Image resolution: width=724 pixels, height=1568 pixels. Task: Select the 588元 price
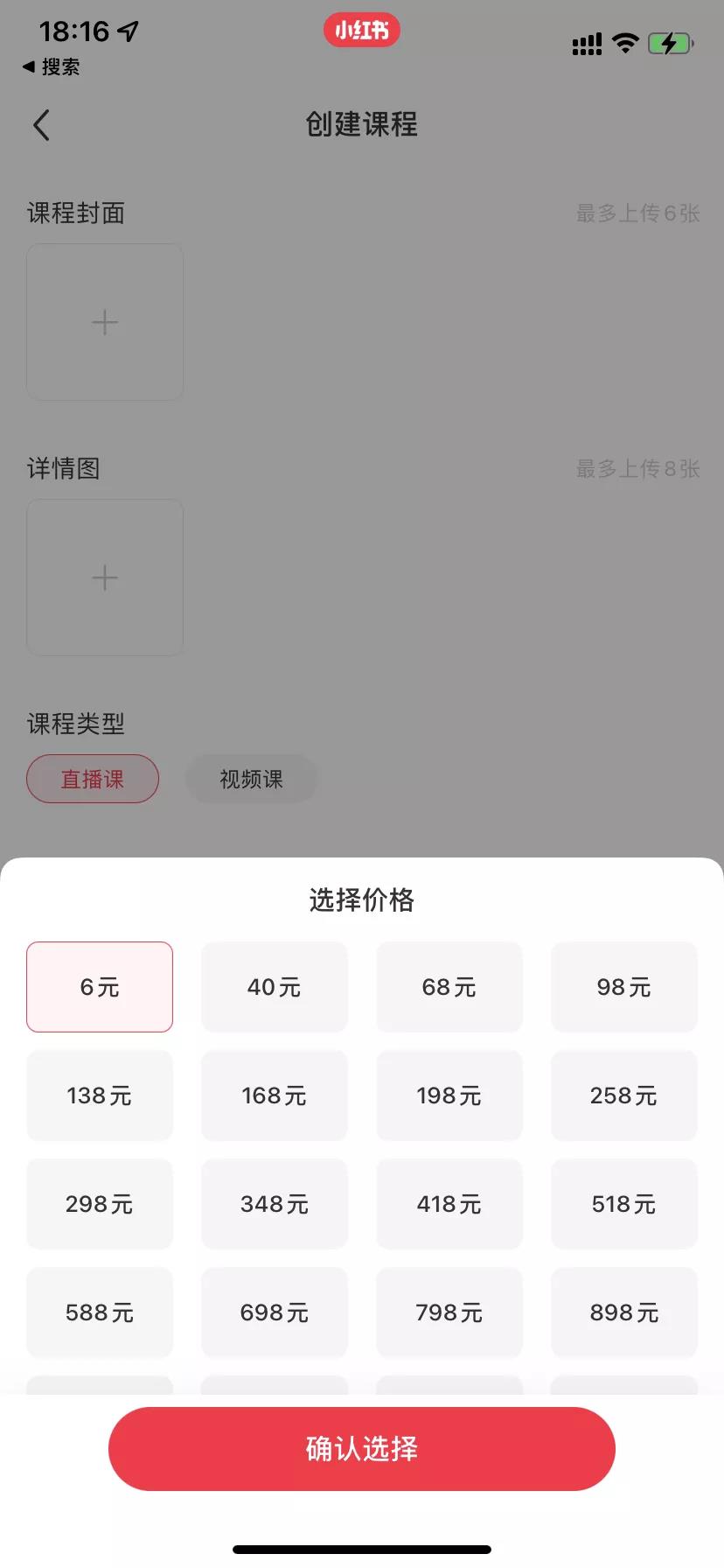click(x=100, y=1312)
